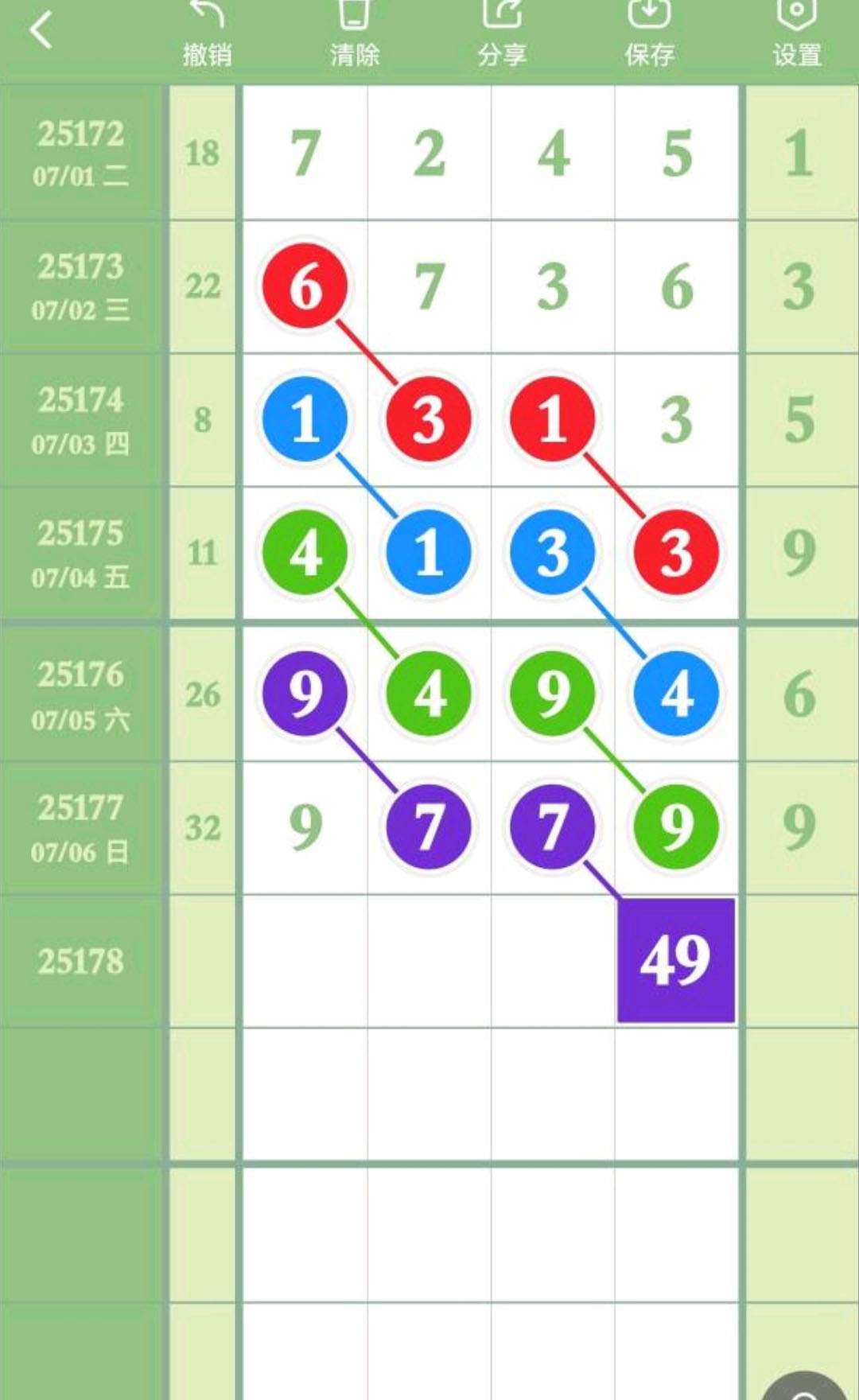This screenshot has height=1400, width=859.
Task: Go back using the top-left arrow
Action: tap(41, 30)
